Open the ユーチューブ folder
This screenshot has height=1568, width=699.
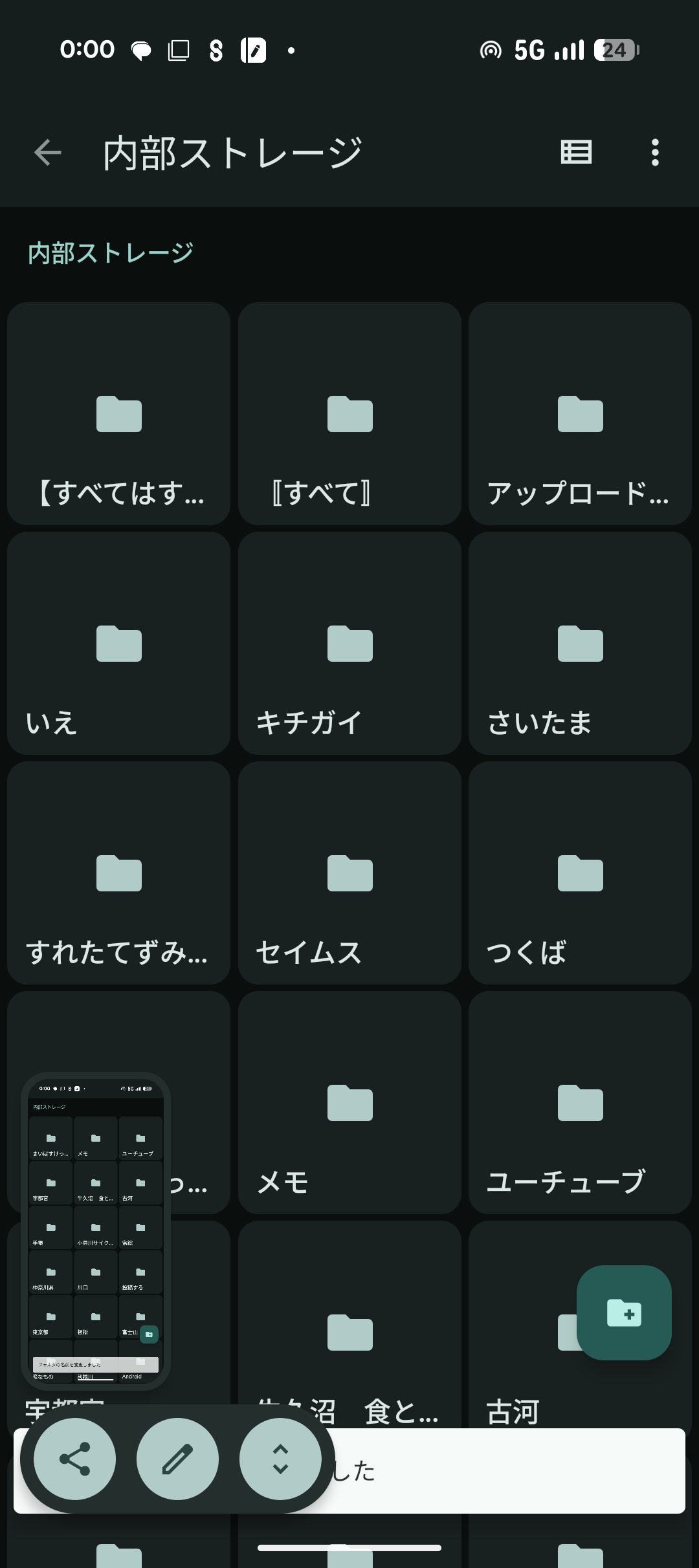pyautogui.click(x=580, y=1103)
